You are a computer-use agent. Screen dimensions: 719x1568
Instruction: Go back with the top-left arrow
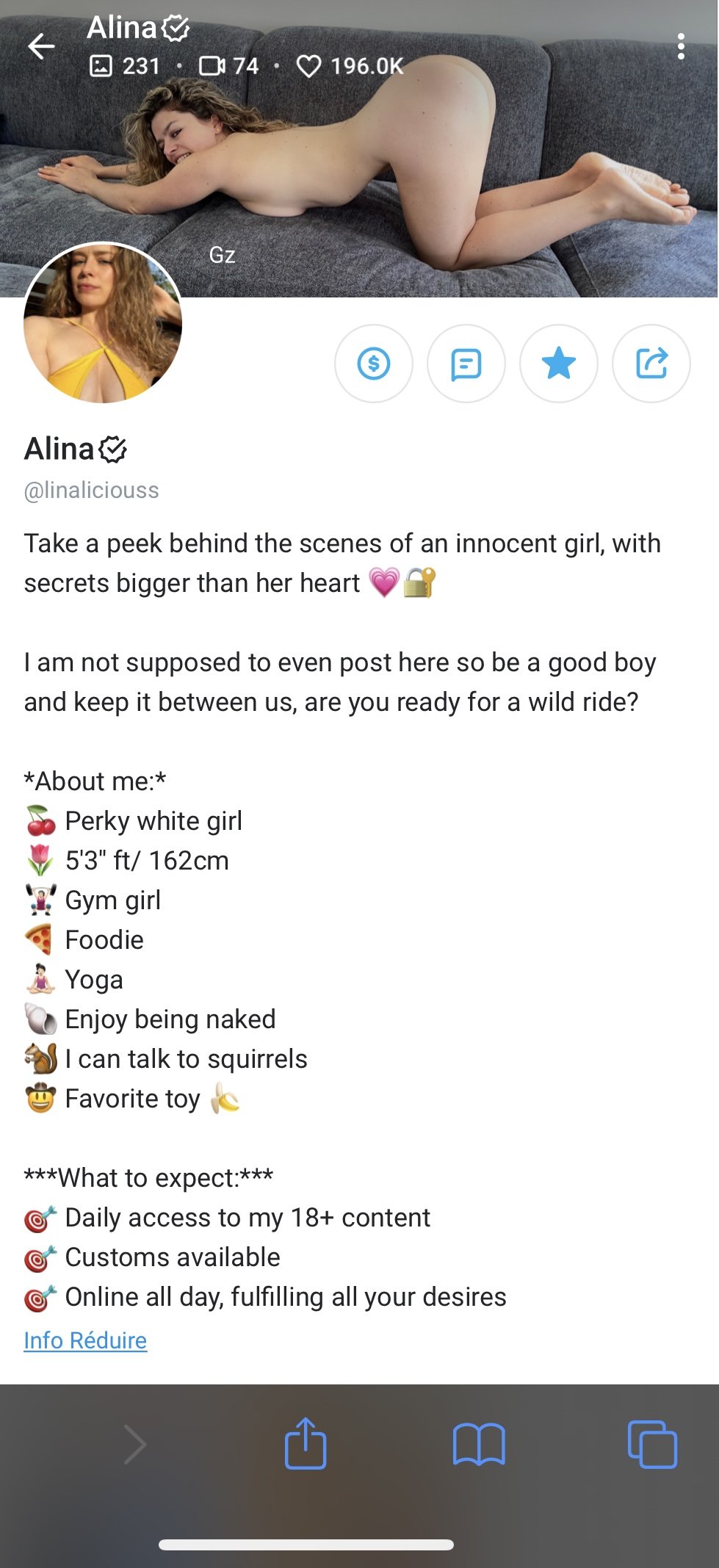click(42, 47)
